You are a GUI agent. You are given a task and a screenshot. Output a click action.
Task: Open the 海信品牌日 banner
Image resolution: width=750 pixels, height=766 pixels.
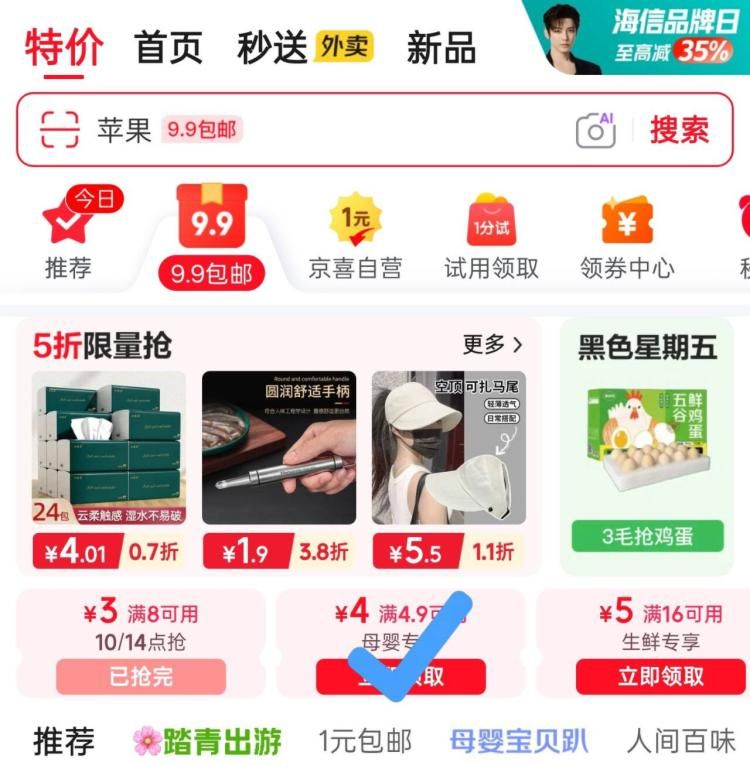[x=640, y=37]
